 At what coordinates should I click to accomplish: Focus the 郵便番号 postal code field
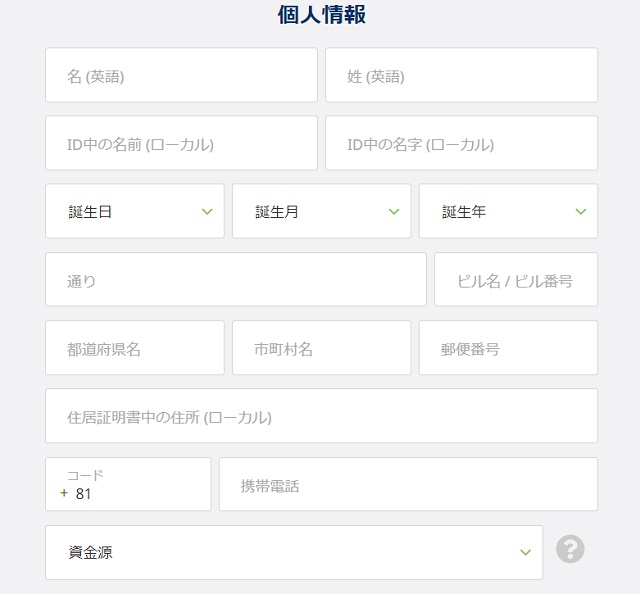pyautogui.click(x=508, y=348)
